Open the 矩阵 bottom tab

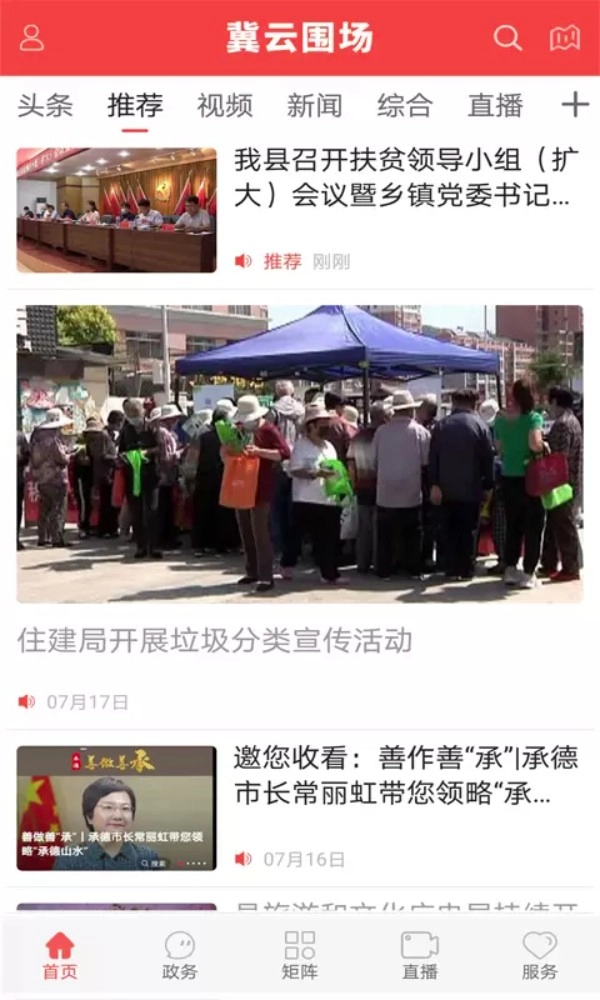[x=300, y=956]
